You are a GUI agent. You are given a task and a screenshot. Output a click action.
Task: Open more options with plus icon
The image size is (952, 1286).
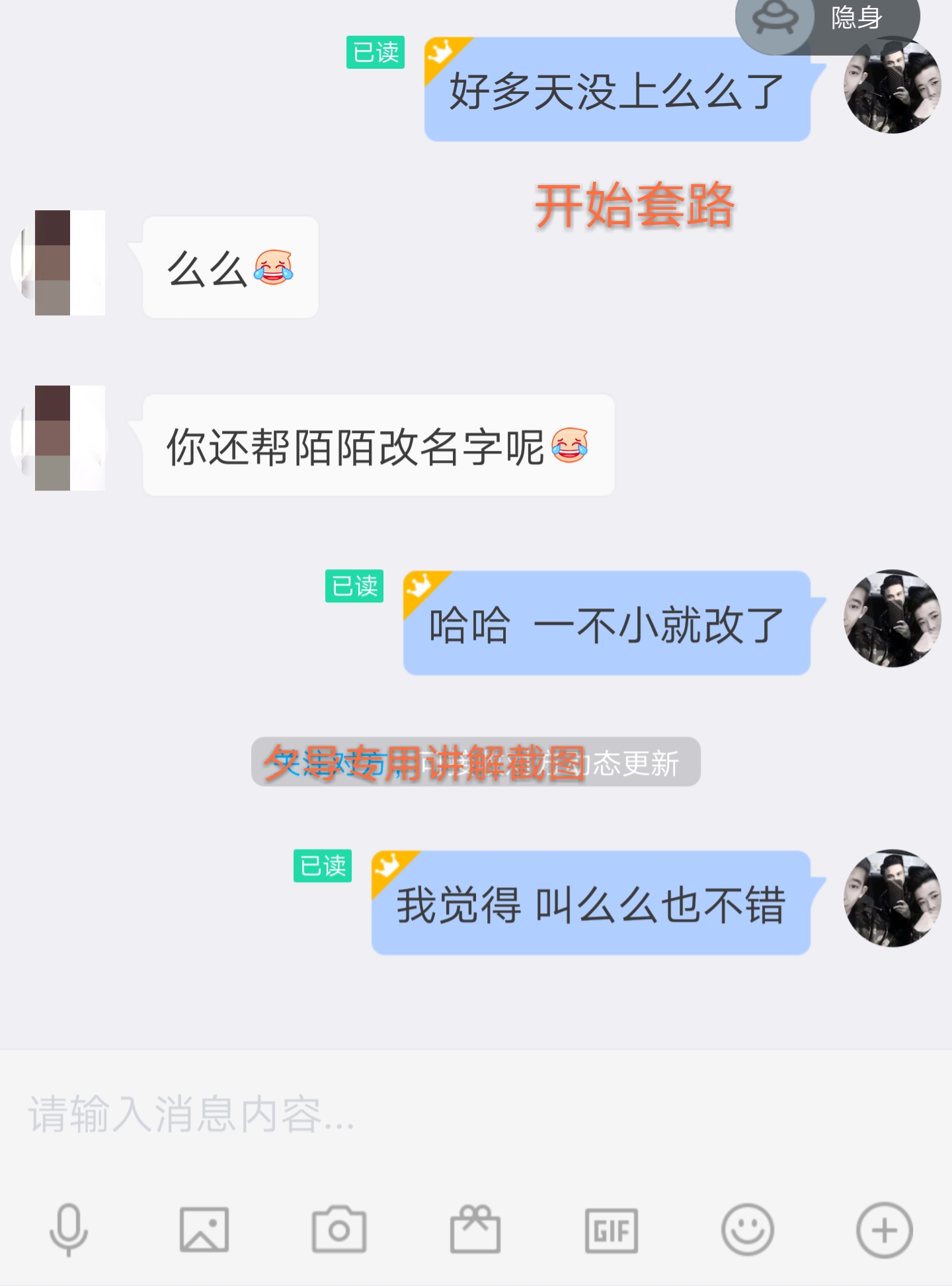tap(884, 1230)
